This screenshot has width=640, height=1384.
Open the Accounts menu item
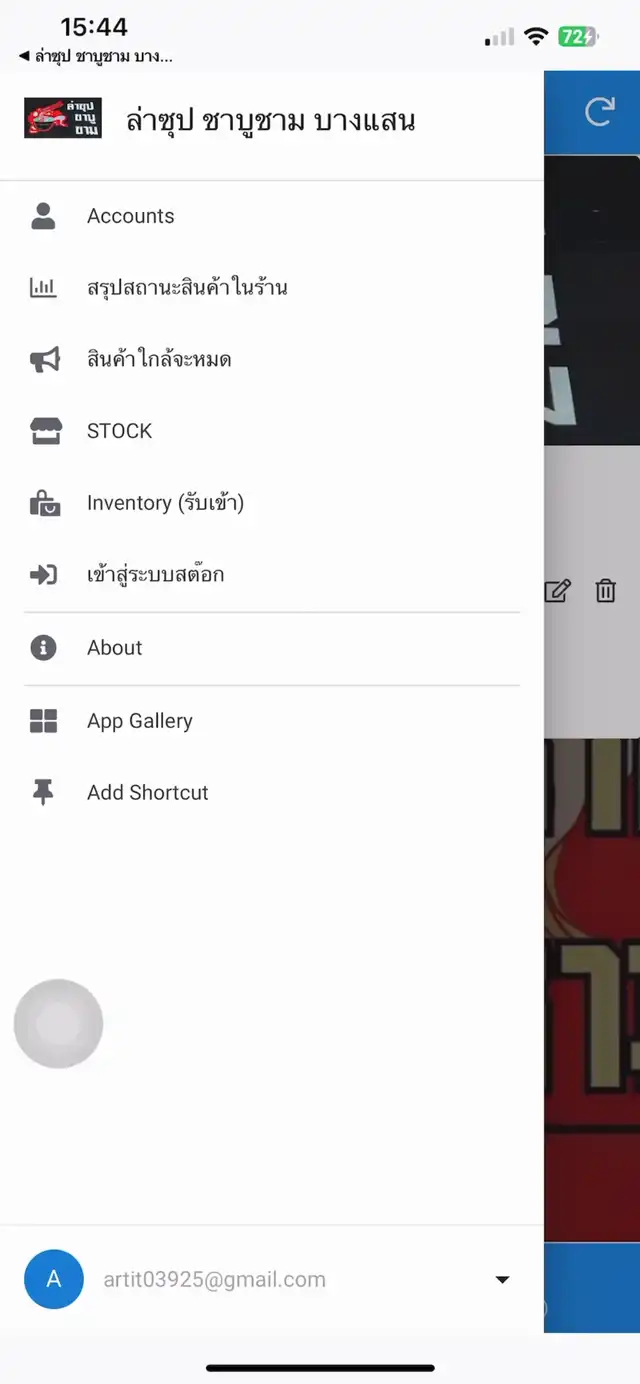coord(130,216)
